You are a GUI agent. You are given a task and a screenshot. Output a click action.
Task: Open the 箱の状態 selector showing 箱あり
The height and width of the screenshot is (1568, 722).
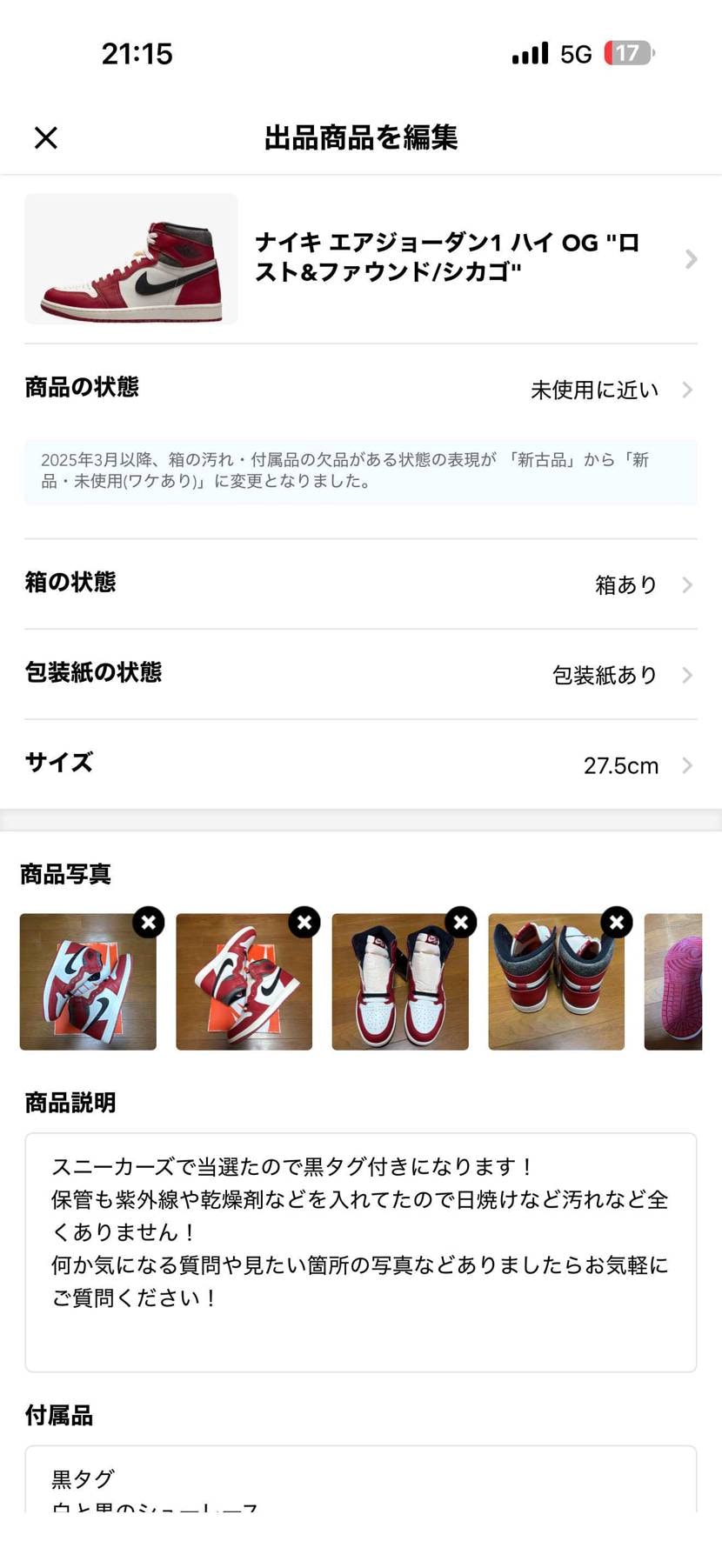361,584
